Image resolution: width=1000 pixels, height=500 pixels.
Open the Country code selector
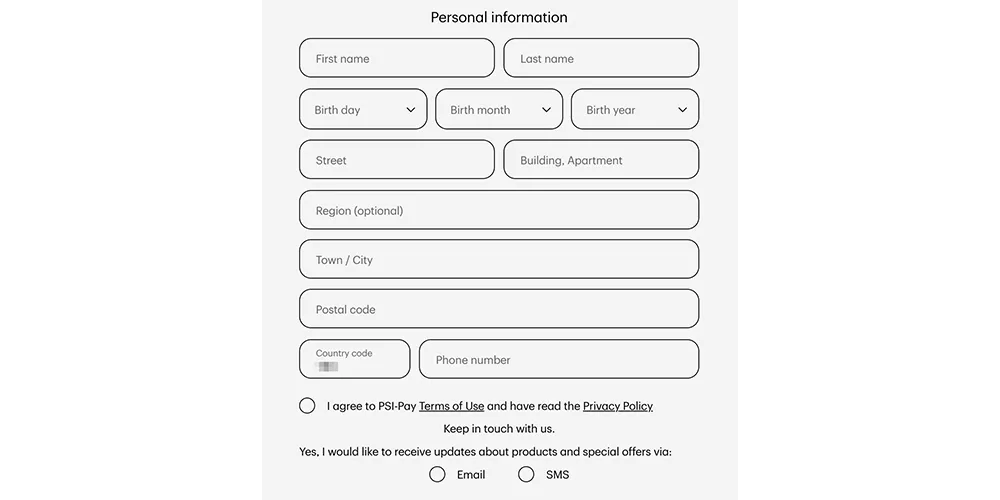[354, 359]
